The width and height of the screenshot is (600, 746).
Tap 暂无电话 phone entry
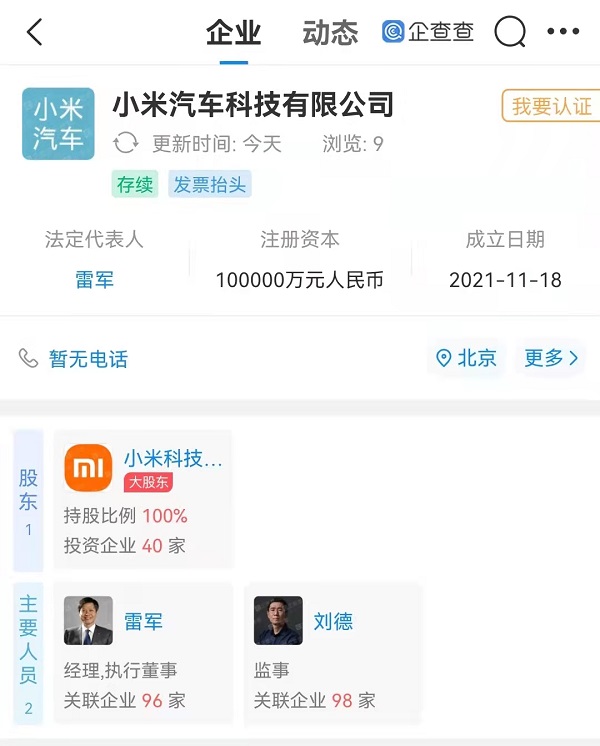(89, 359)
